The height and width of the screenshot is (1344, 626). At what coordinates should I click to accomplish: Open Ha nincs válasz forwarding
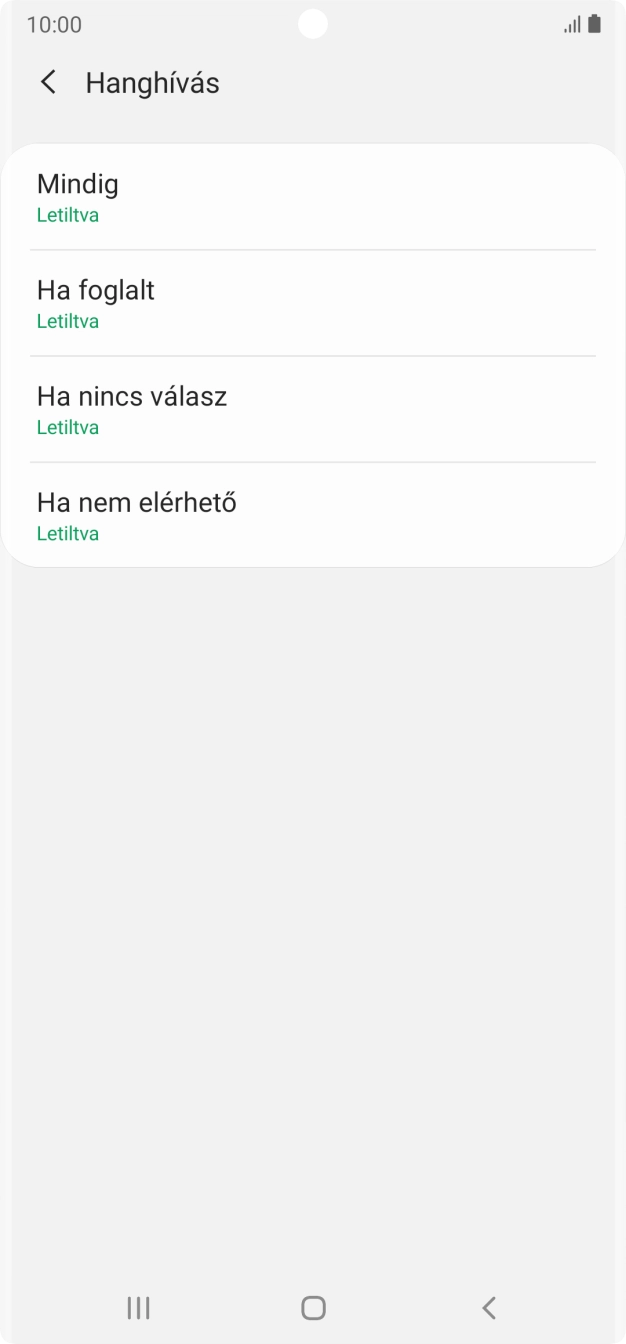point(312,410)
